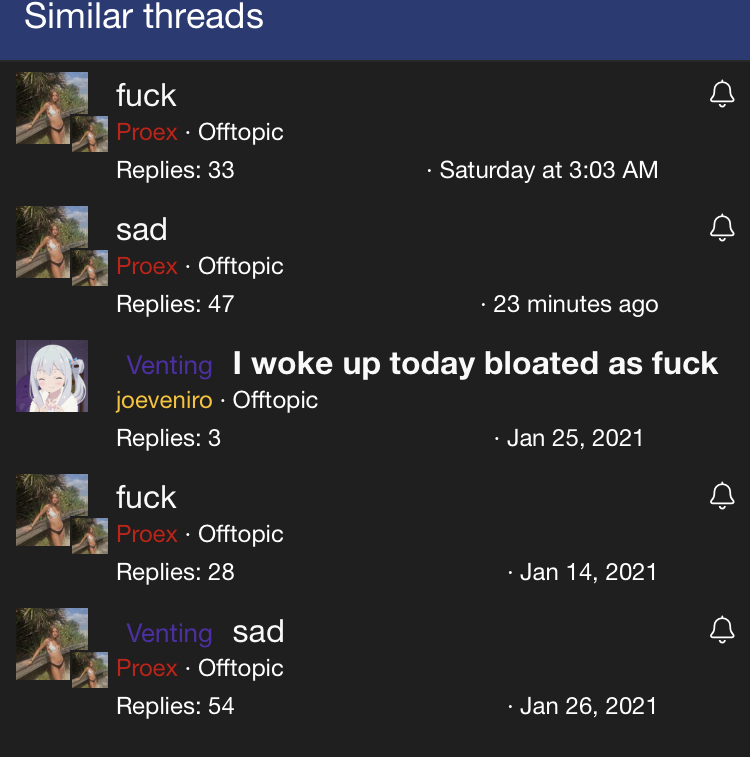Tap bell icon on thread with 28 replies

pos(721,495)
